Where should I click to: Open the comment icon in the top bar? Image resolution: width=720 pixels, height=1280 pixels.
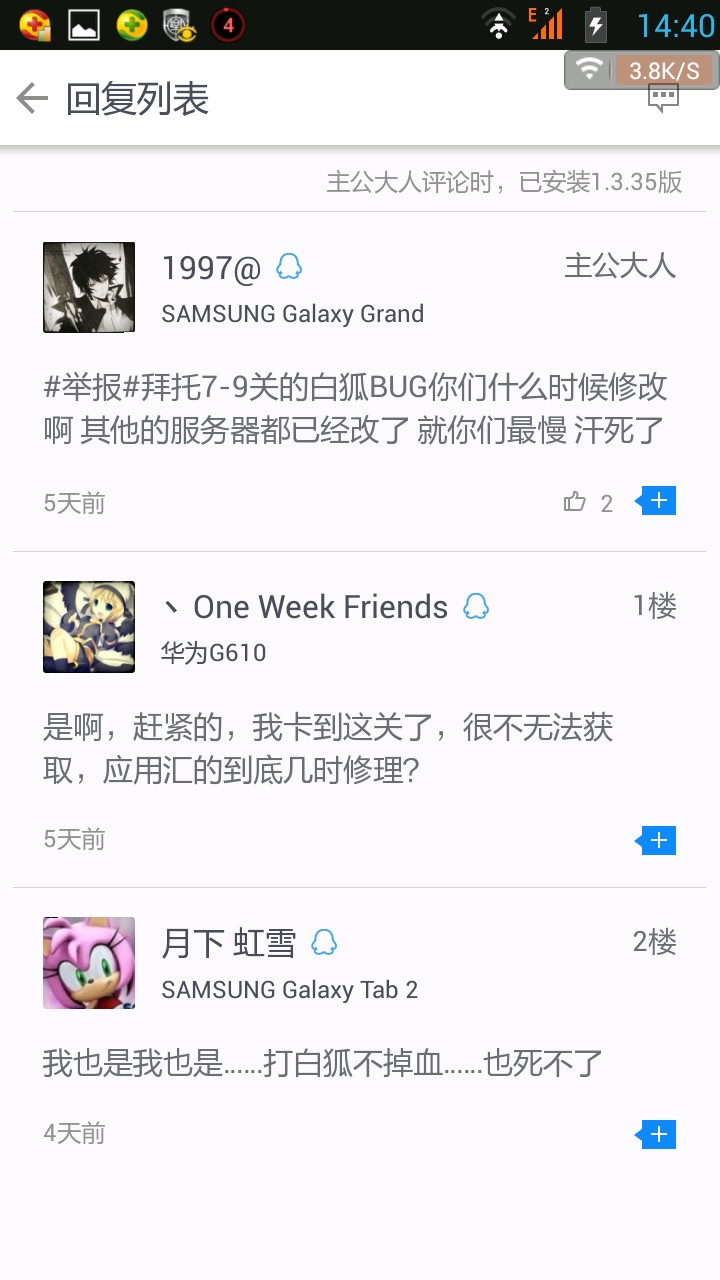[663, 98]
